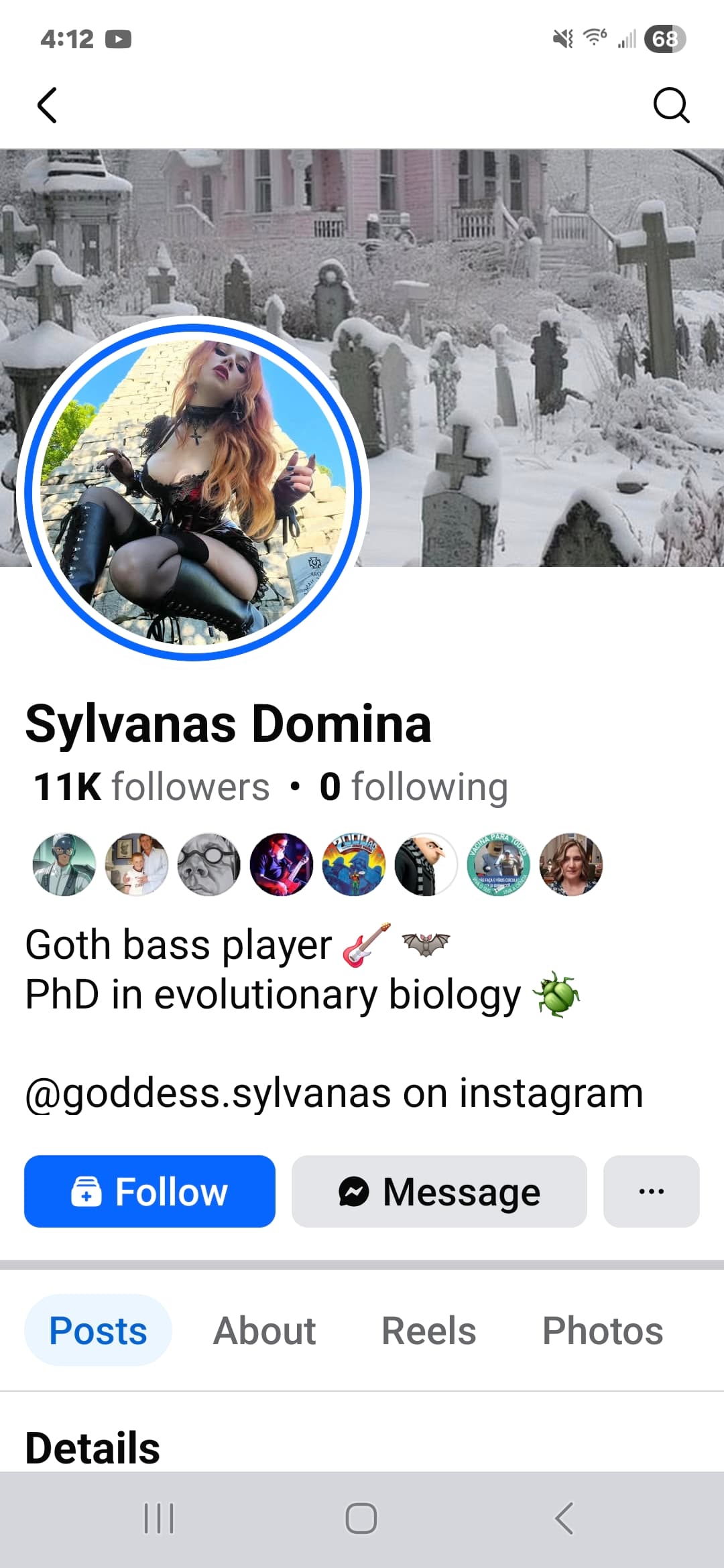Switch to the Photos tab

(x=602, y=1330)
